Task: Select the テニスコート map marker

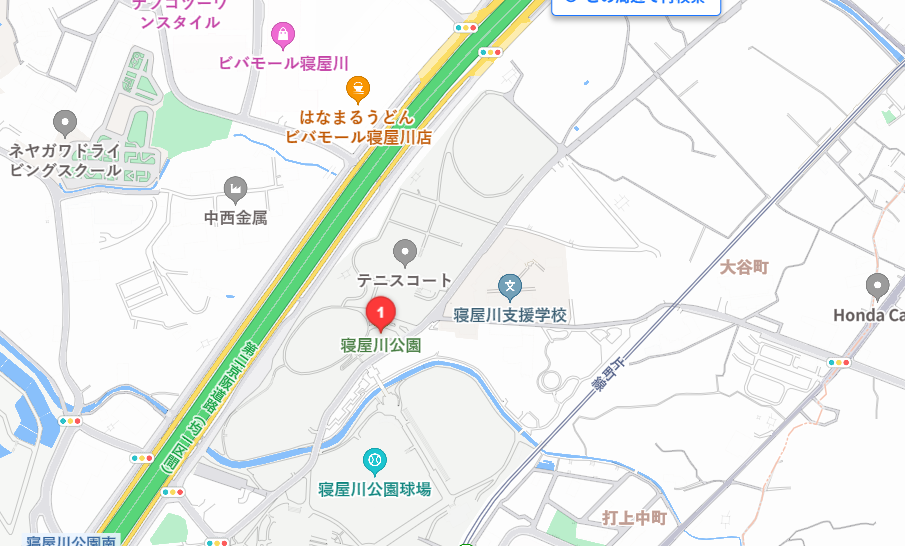Action: [x=405, y=250]
